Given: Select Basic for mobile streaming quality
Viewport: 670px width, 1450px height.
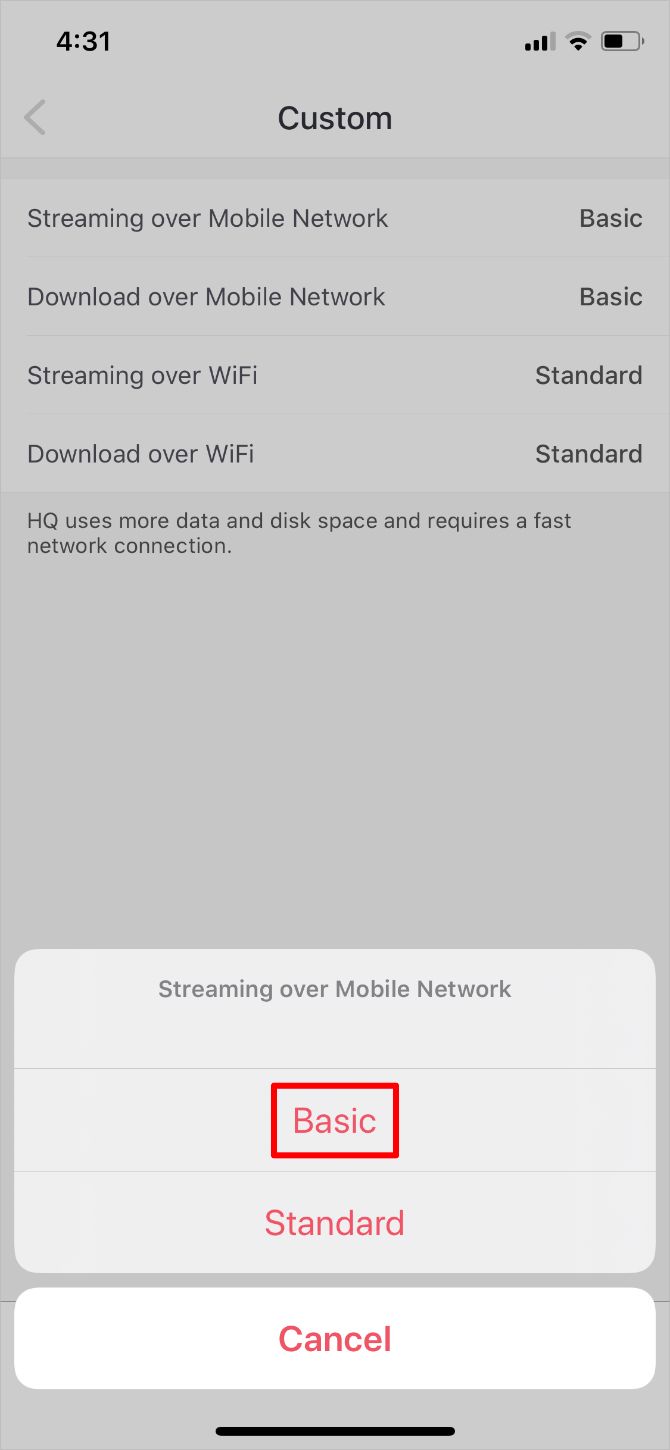Looking at the screenshot, I should (334, 1120).
